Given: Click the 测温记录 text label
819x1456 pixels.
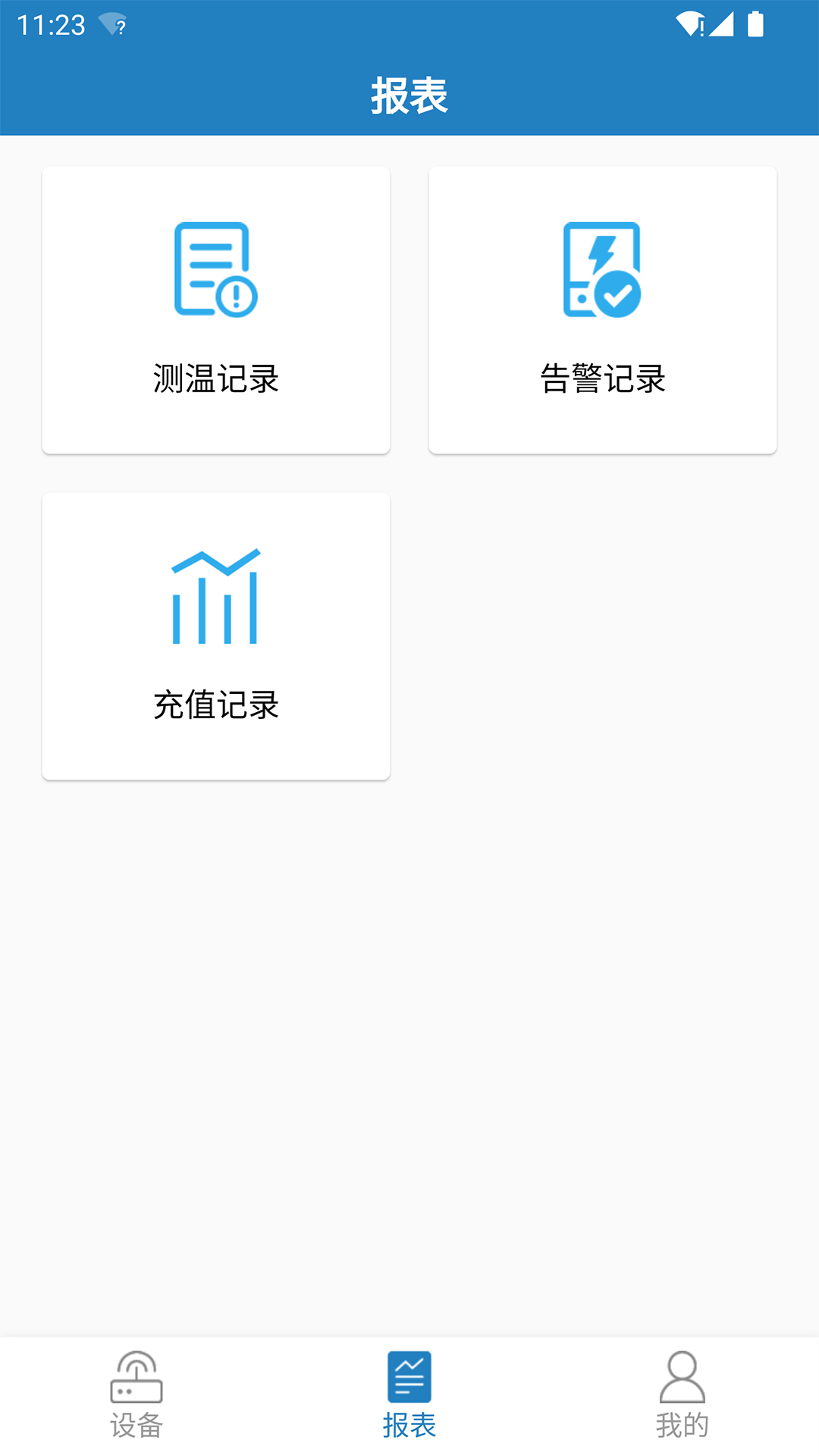Looking at the screenshot, I should click(216, 377).
